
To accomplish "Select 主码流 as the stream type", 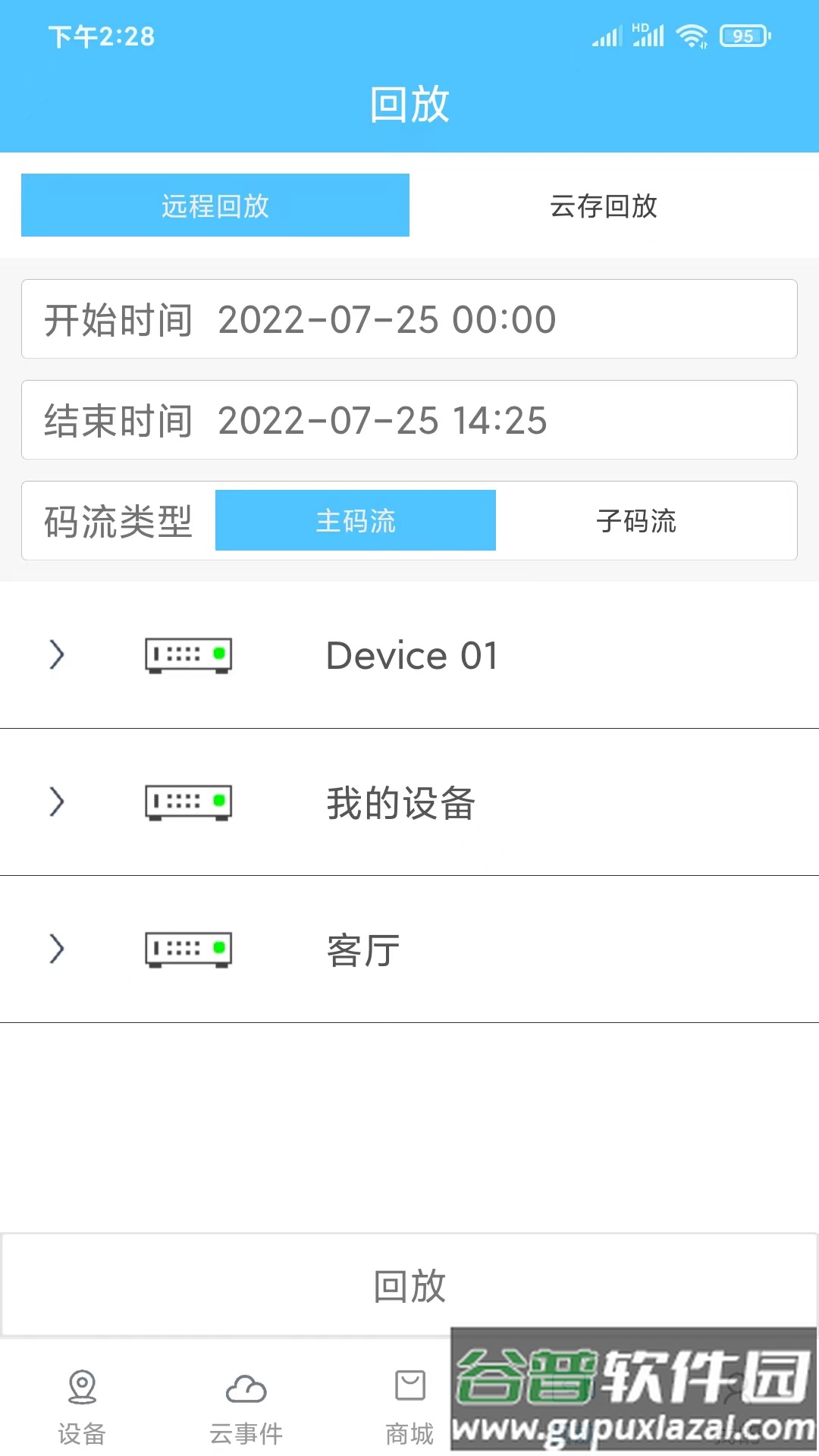I will point(356,520).
